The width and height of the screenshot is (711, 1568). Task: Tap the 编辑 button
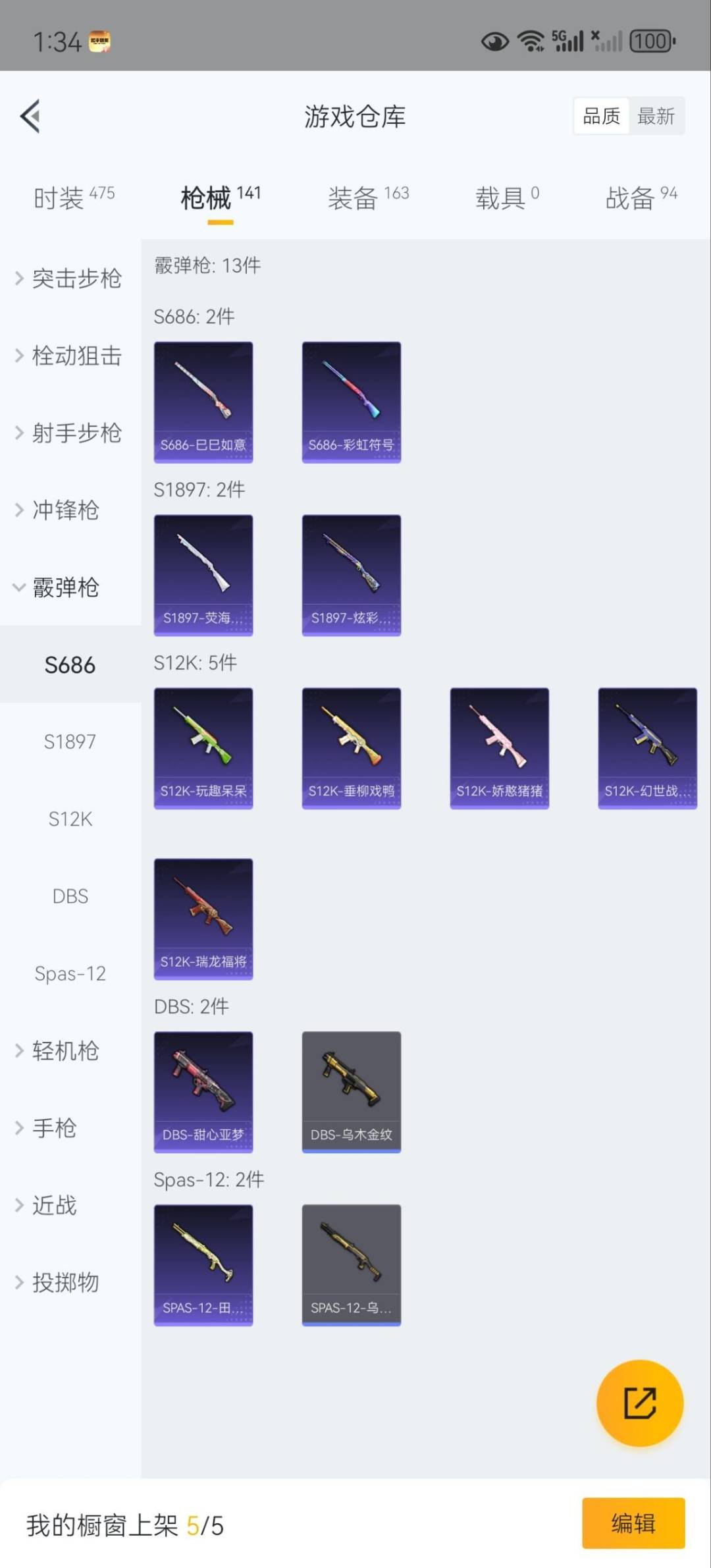[x=633, y=1523]
